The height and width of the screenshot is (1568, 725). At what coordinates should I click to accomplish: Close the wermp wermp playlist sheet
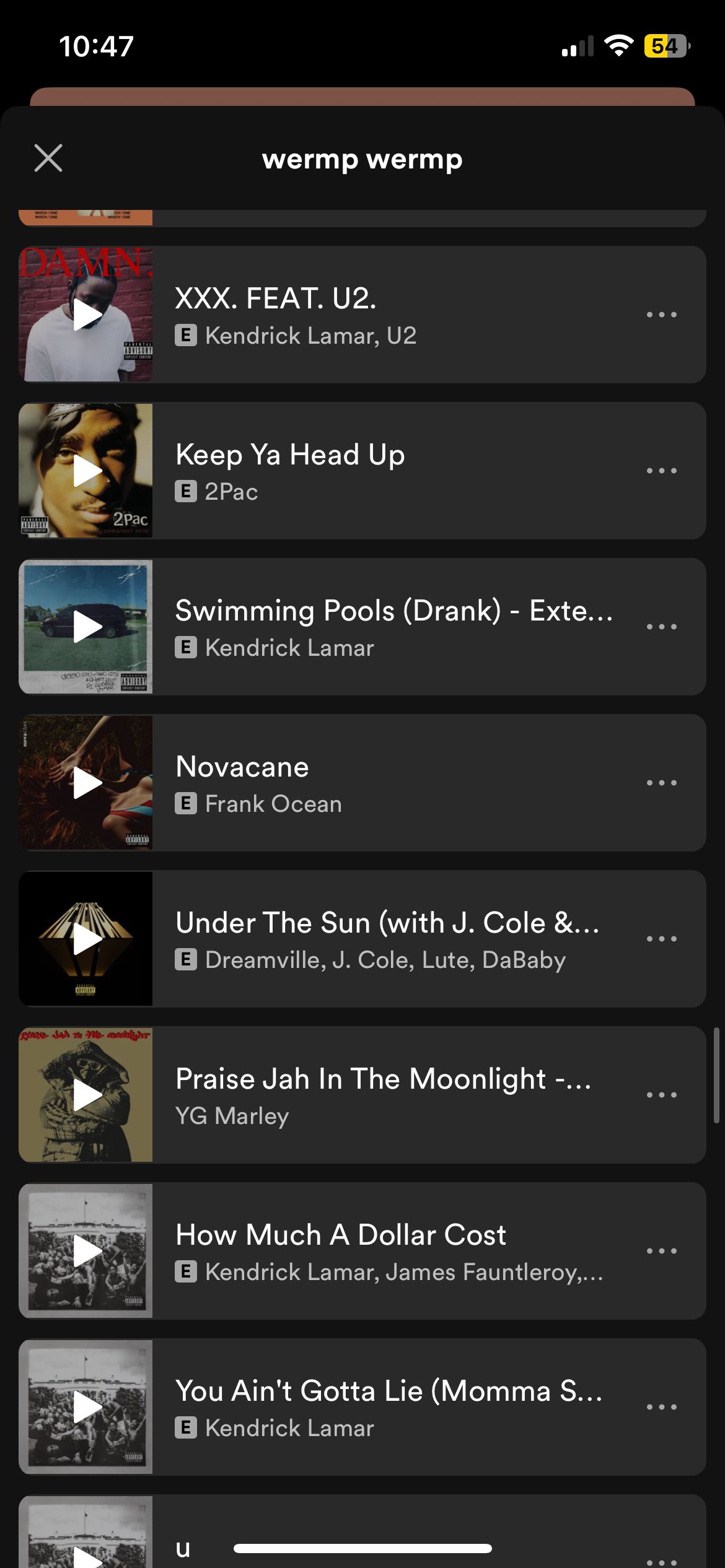point(48,158)
